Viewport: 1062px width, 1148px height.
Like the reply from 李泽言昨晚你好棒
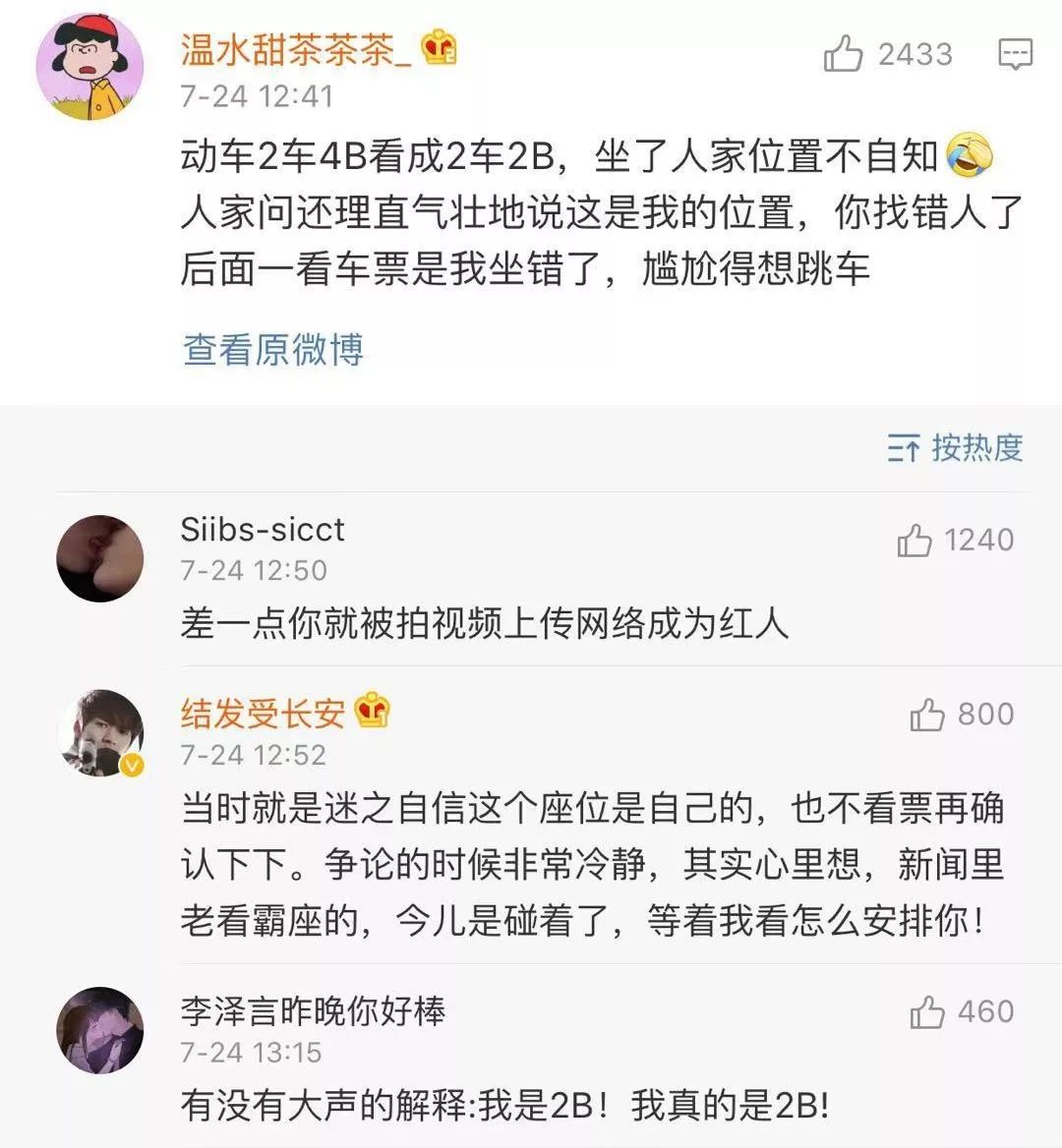tap(927, 1011)
